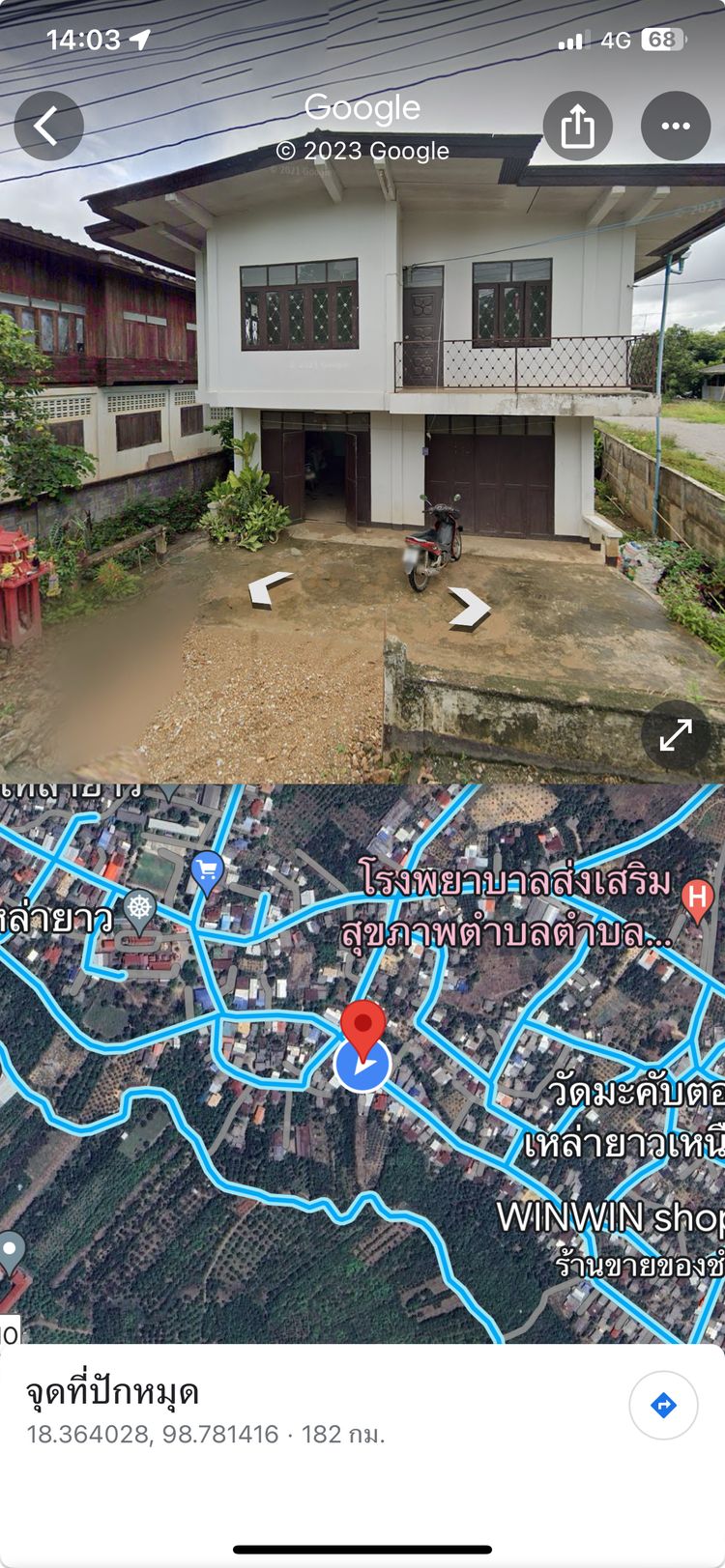The width and height of the screenshot is (725, 1568).
Task: Go back from Street View
Action: (x=48, y=126)
